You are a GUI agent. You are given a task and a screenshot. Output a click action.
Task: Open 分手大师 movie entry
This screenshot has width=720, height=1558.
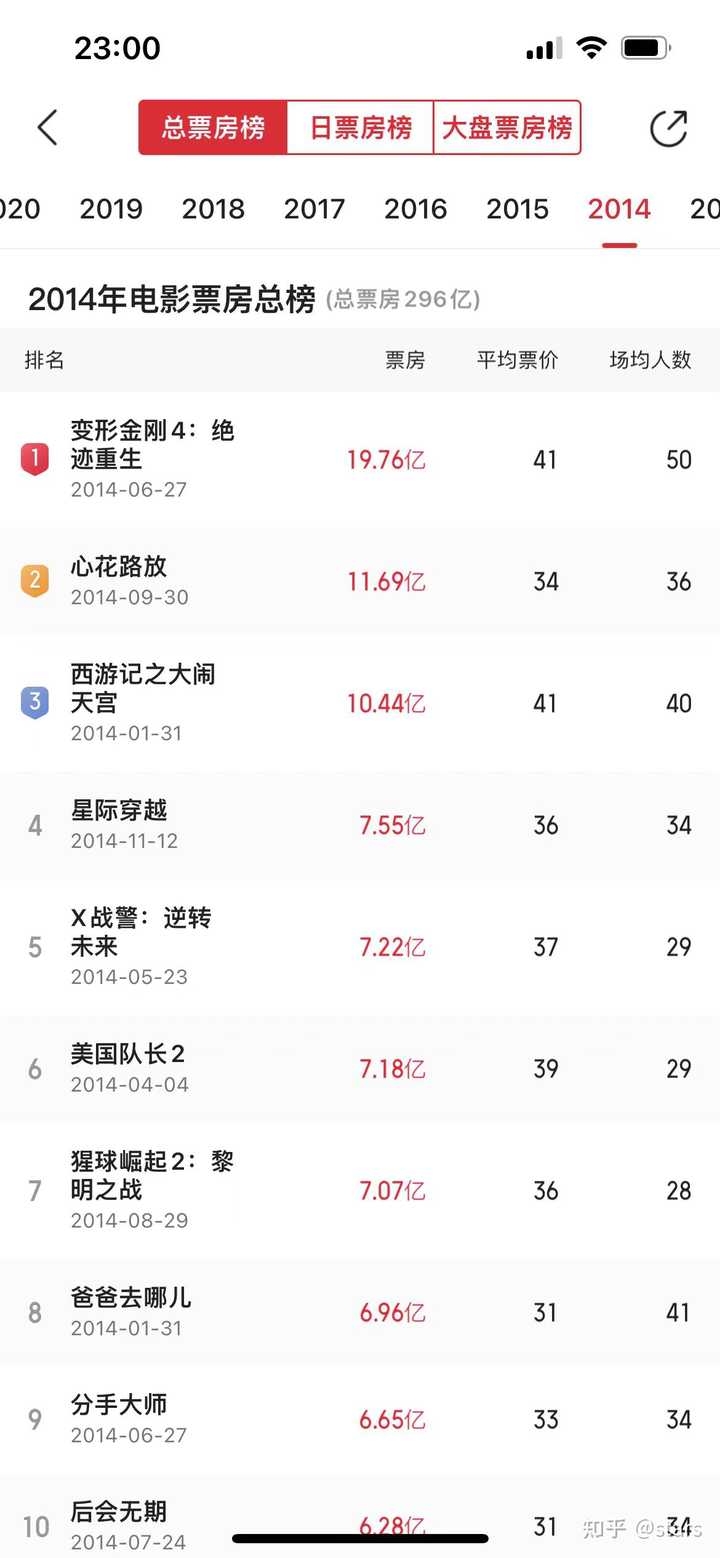point(360,1419)
